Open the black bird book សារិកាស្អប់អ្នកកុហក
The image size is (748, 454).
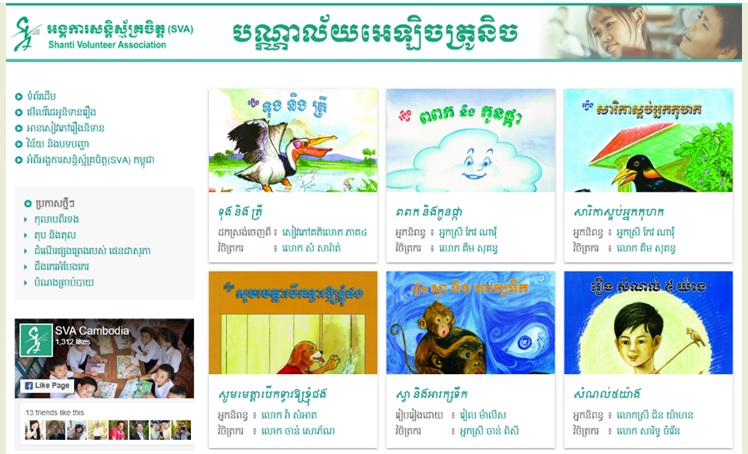tap(647, 141)
